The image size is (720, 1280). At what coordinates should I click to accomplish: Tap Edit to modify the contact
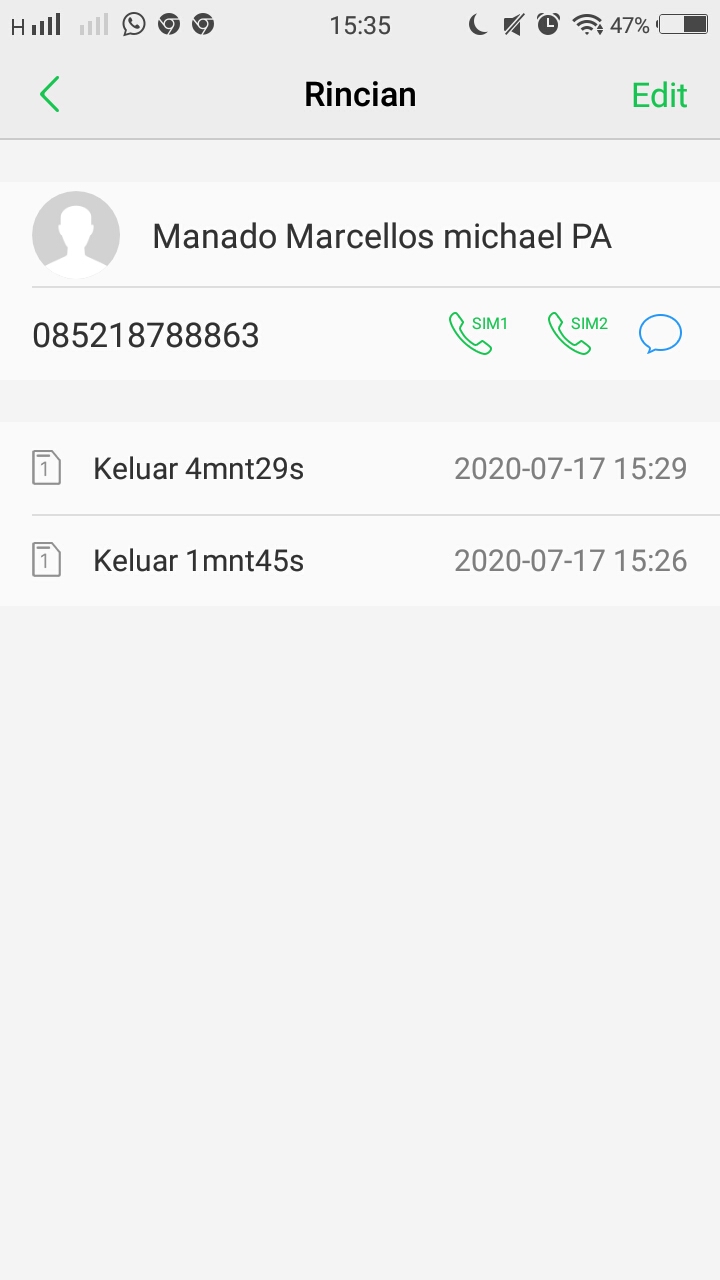(x=659, y=95)
